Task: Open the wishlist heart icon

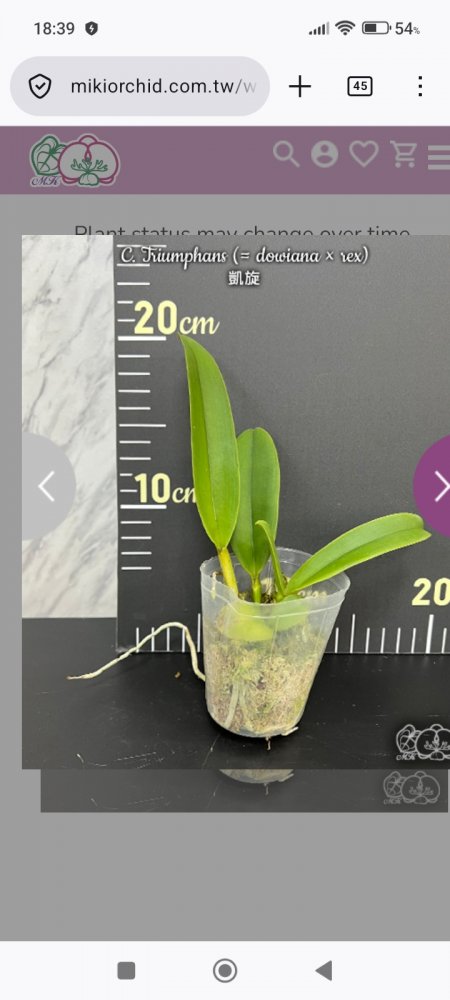Action: 364,154
